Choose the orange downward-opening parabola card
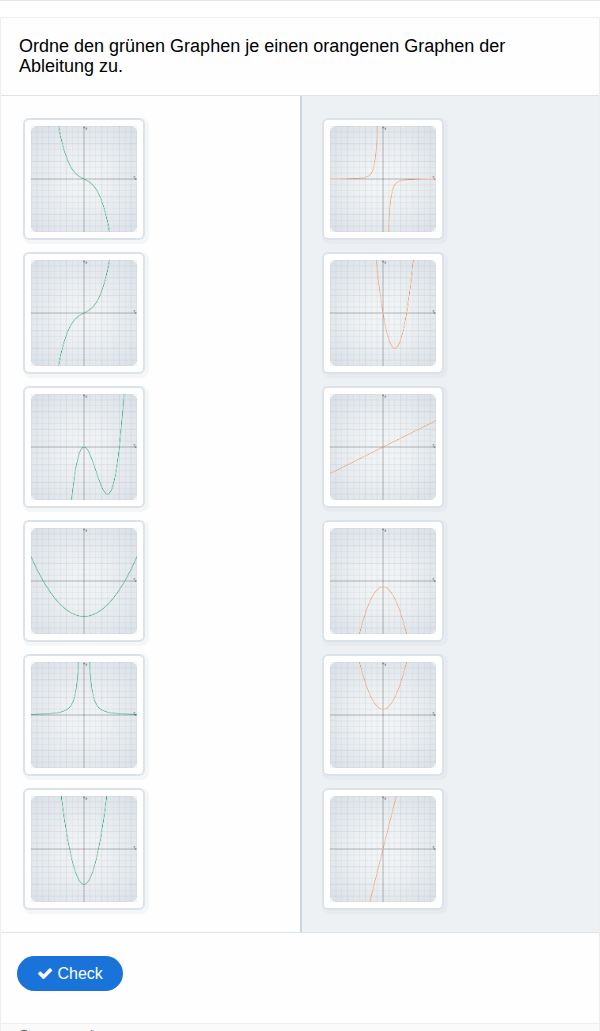 [x=383, y=581]
